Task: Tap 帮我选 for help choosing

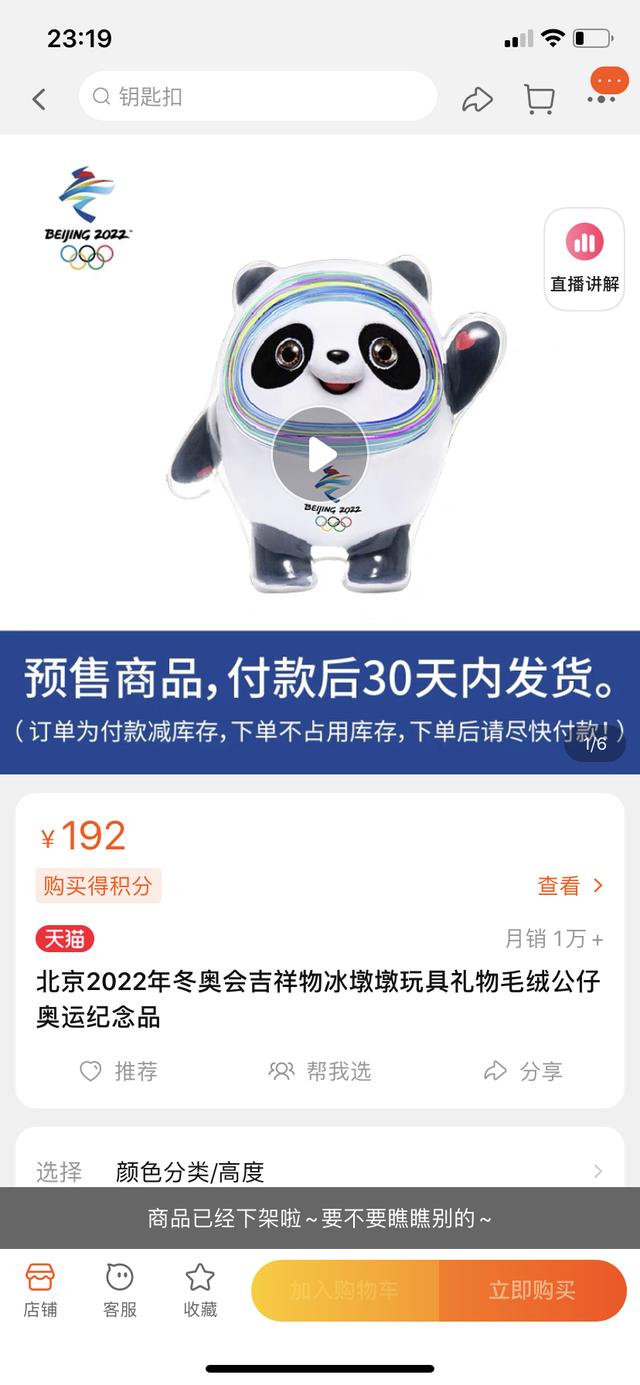Action: (x=320, y=1071)
